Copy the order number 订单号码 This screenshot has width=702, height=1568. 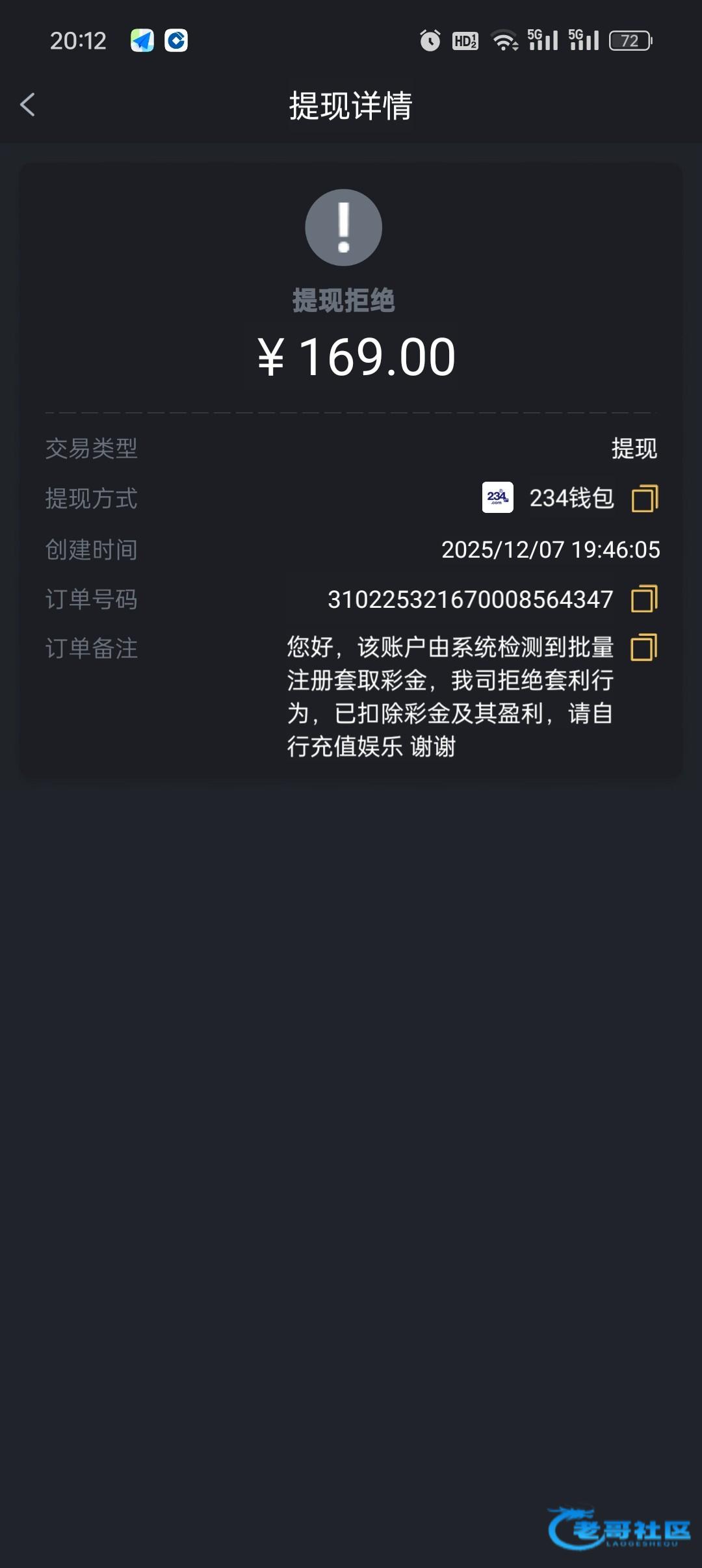tap(644, 599)
